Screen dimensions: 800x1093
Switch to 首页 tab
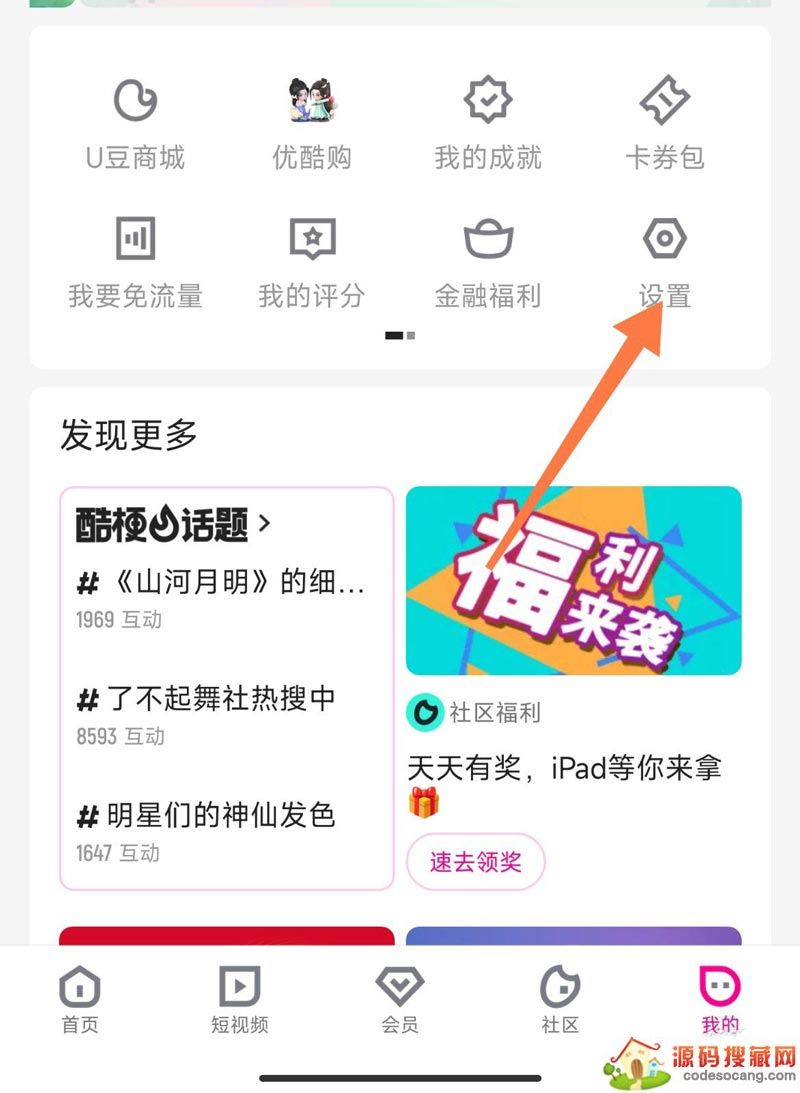[x=79, y=999]
